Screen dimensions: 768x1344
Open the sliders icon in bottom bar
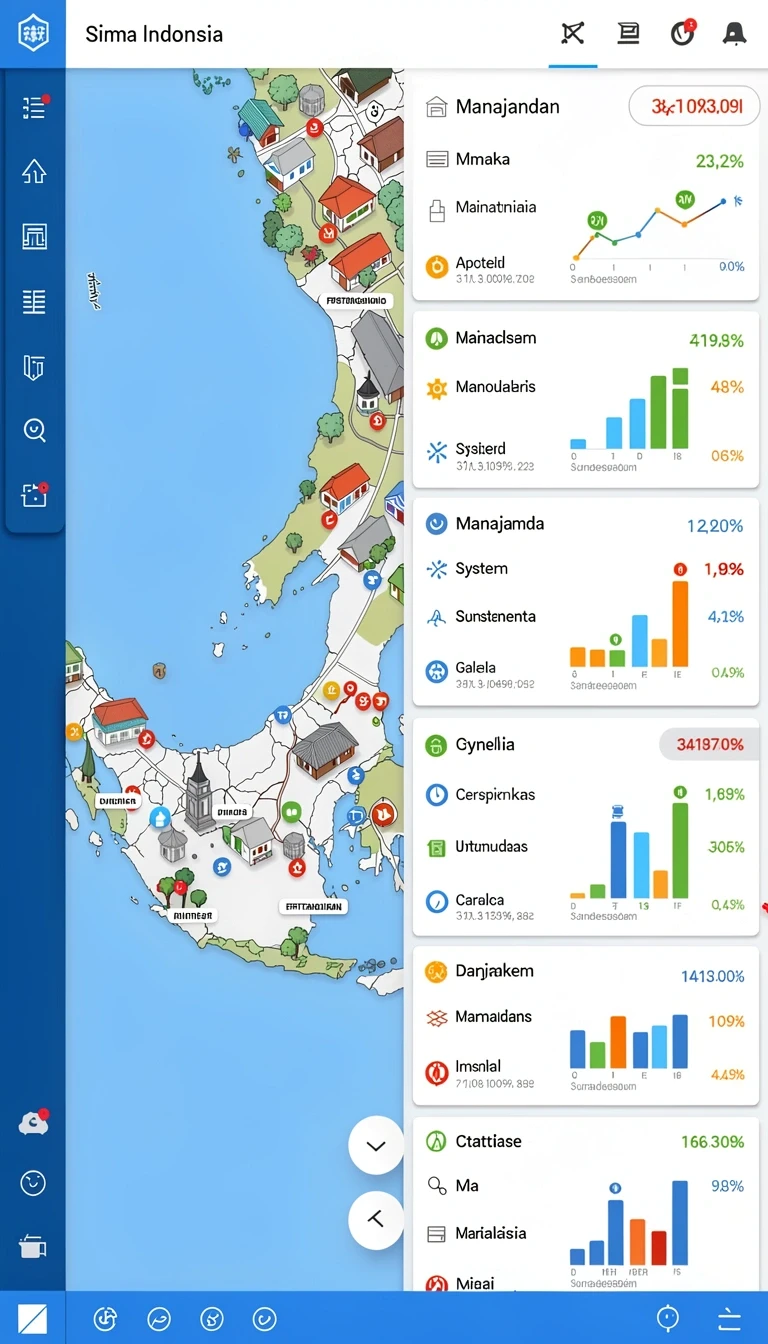point(730,1318)
